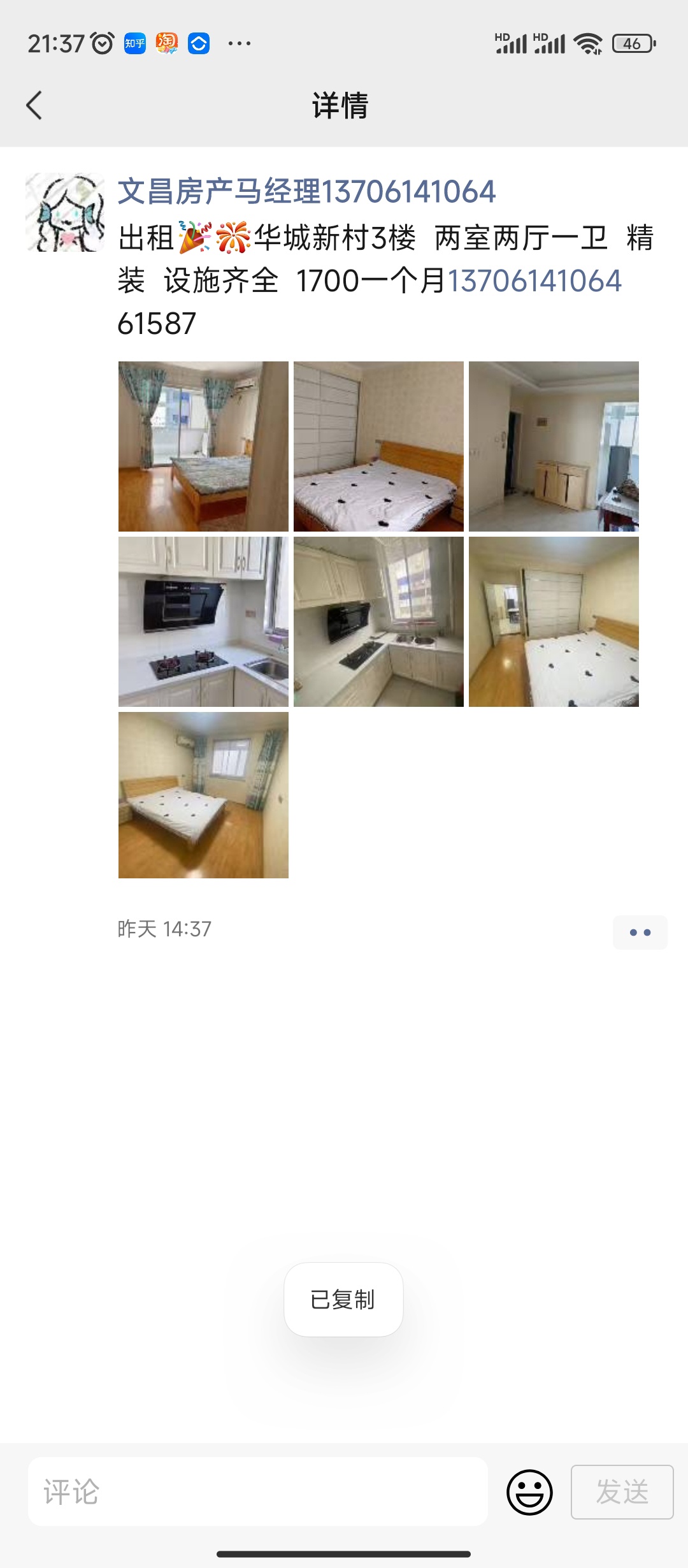Tap the 发送 send button
Image resolution: width=688 pixels, height=1568 pixels.
[x=622, y=1492]
